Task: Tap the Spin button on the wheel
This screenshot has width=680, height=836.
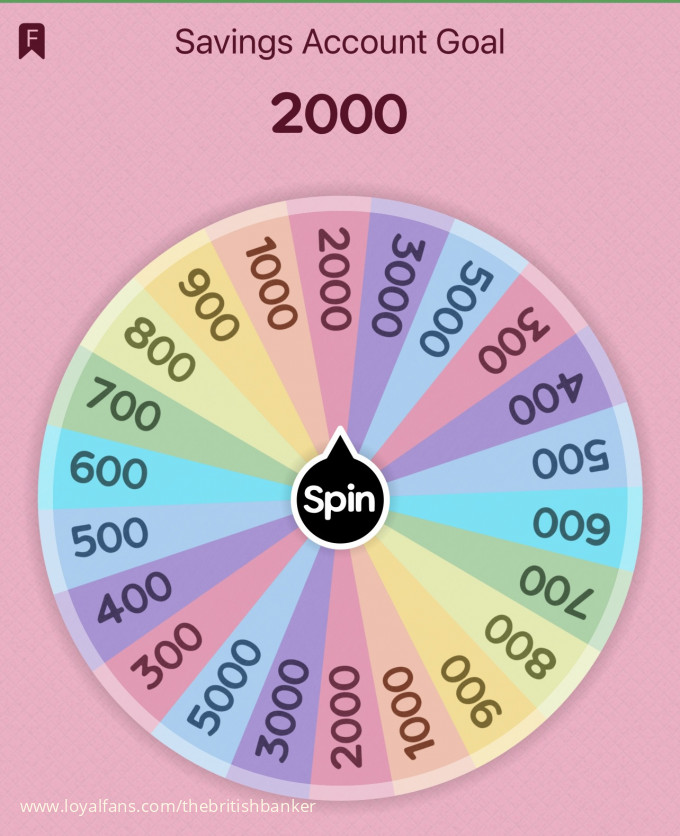Action: pos(339,499)
